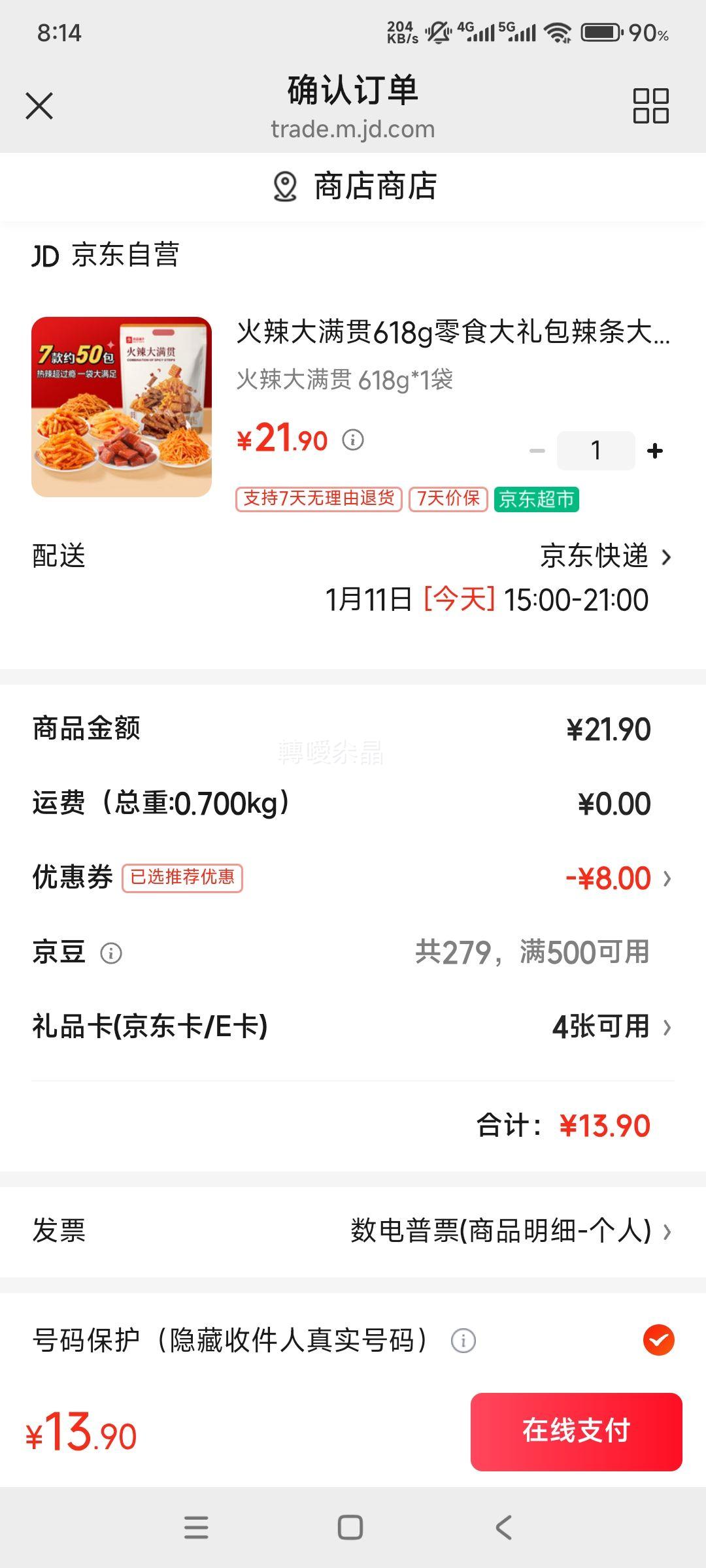Expand 礼品卡 gift card chevron showing 4张可用

pyautogui.click(x=668, y=1027)
